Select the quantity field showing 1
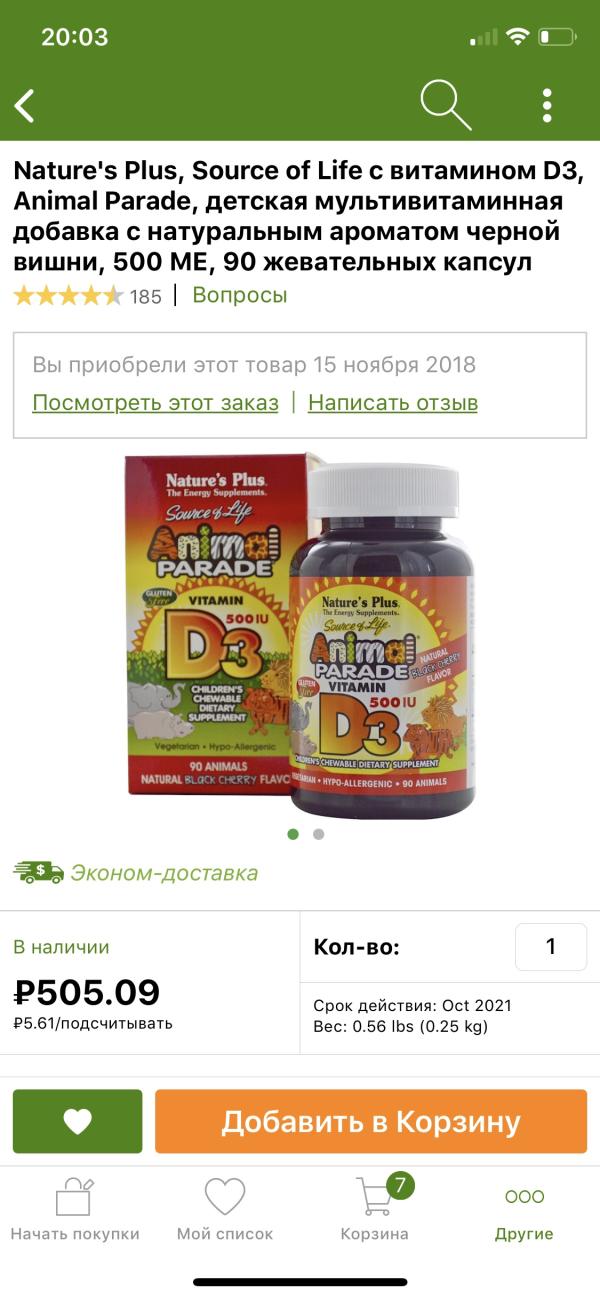Screen dimensions: 600x1298 tap(550, 946)
